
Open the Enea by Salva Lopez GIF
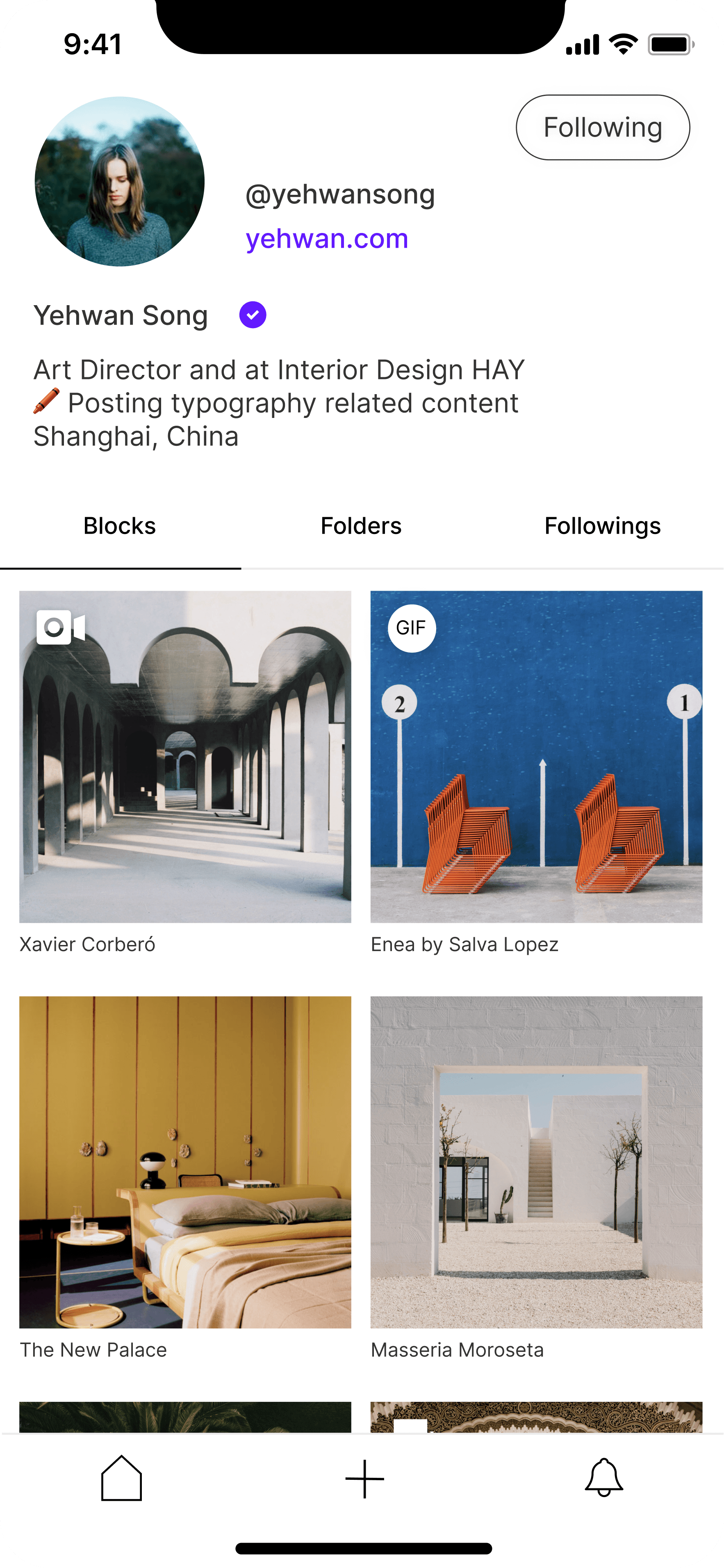pos(536,757)
